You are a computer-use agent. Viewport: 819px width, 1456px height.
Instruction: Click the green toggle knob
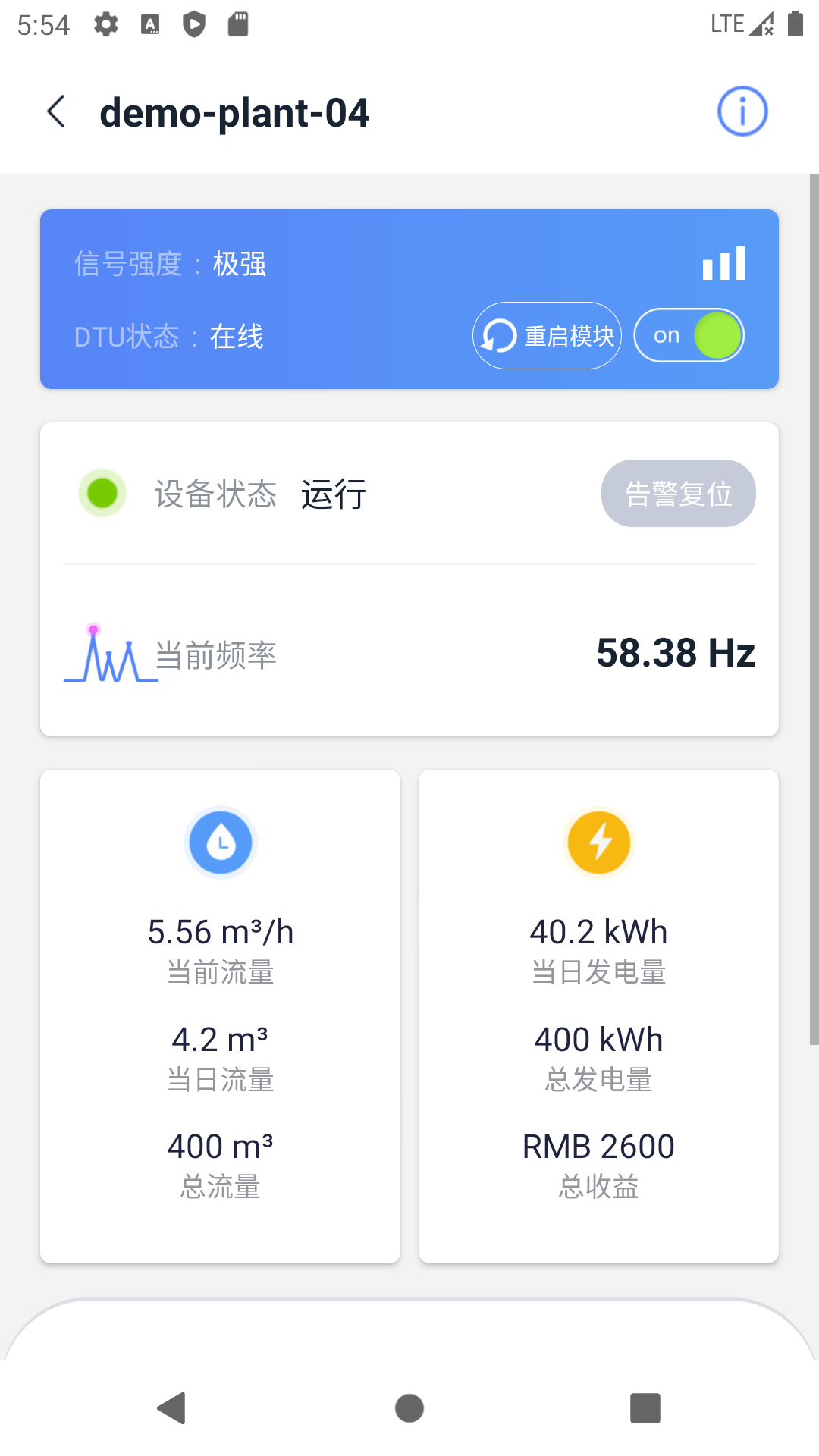click(717, 334)
